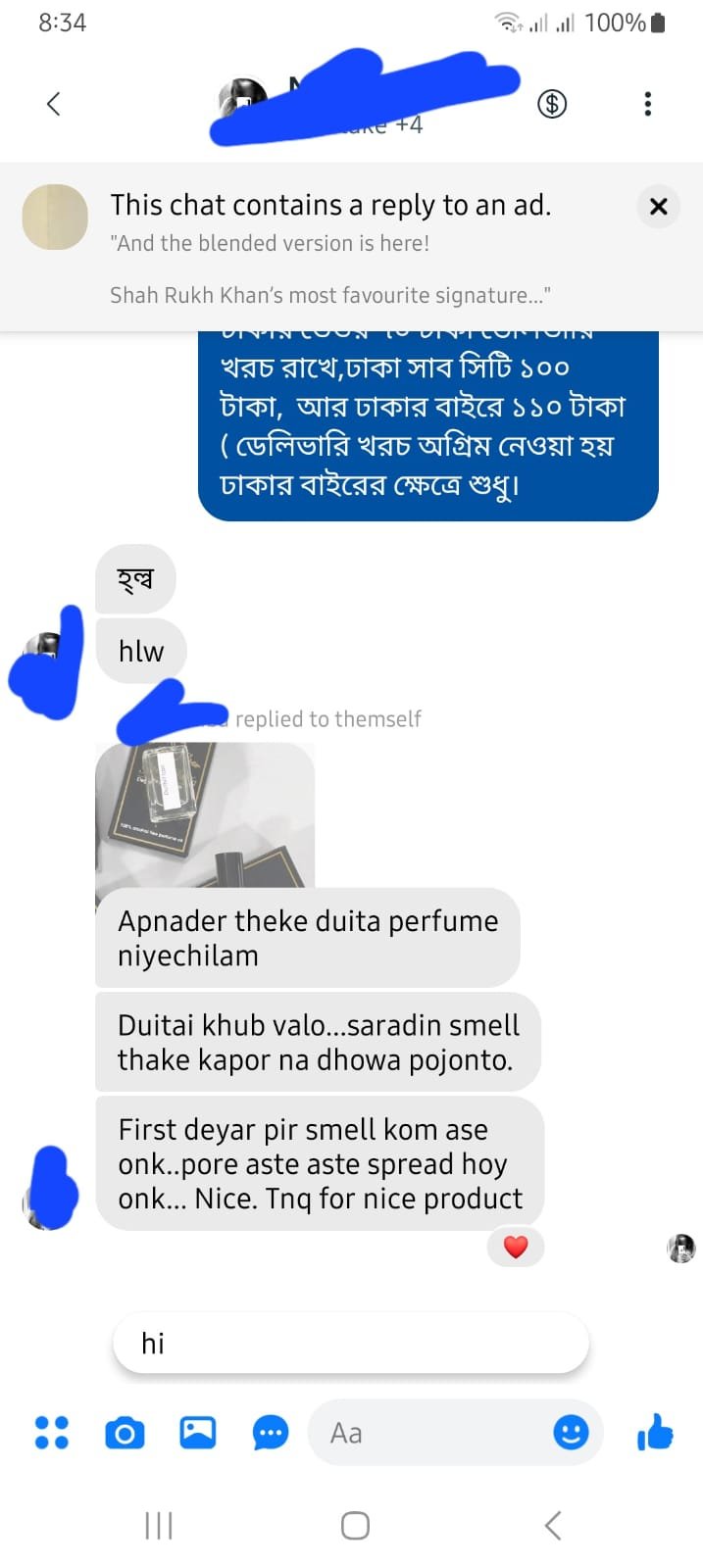Tap the system home button

[355, 1525]
